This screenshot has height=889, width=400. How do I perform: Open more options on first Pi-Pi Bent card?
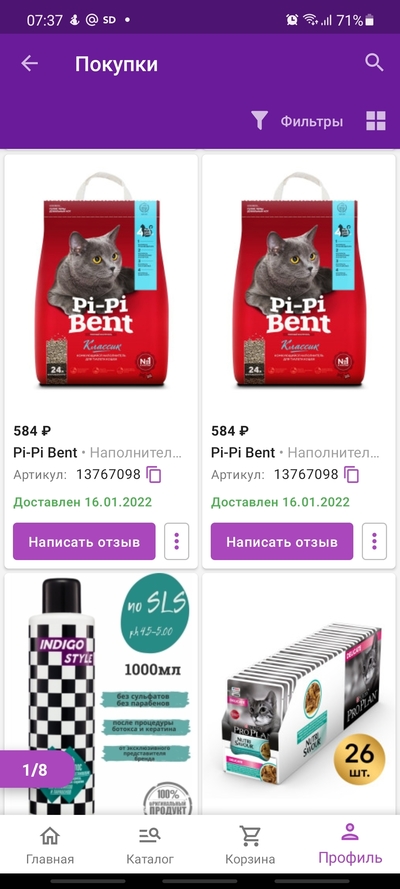tap(176, 541)
